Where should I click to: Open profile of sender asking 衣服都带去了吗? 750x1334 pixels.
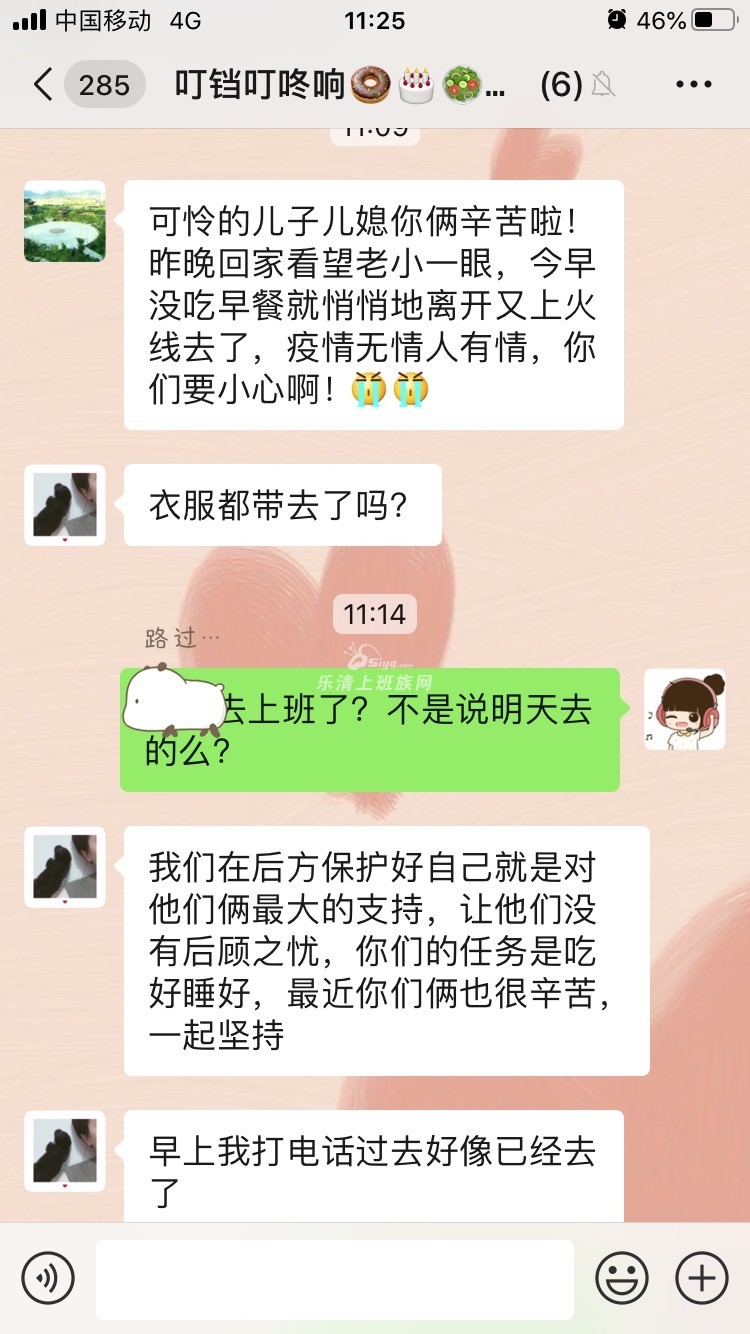click(65, 506)
